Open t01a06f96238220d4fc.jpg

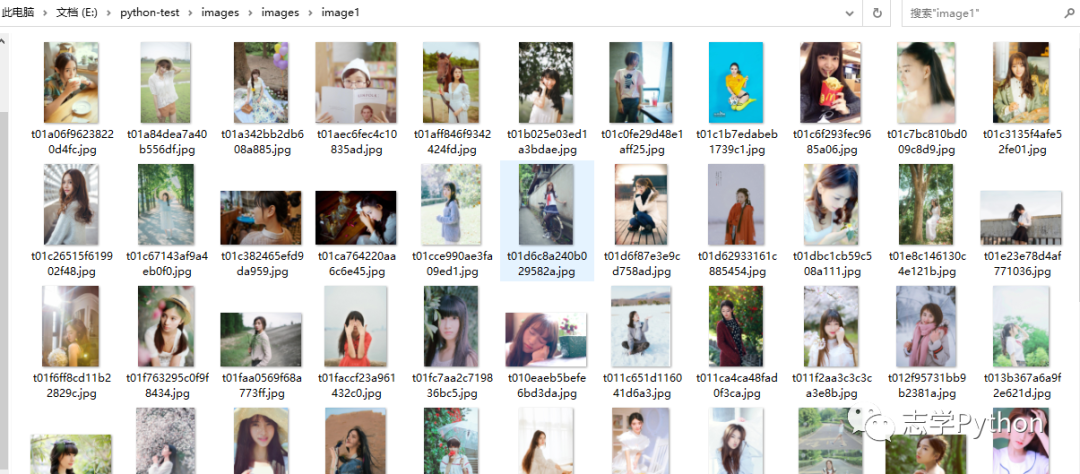coord(71,83)
